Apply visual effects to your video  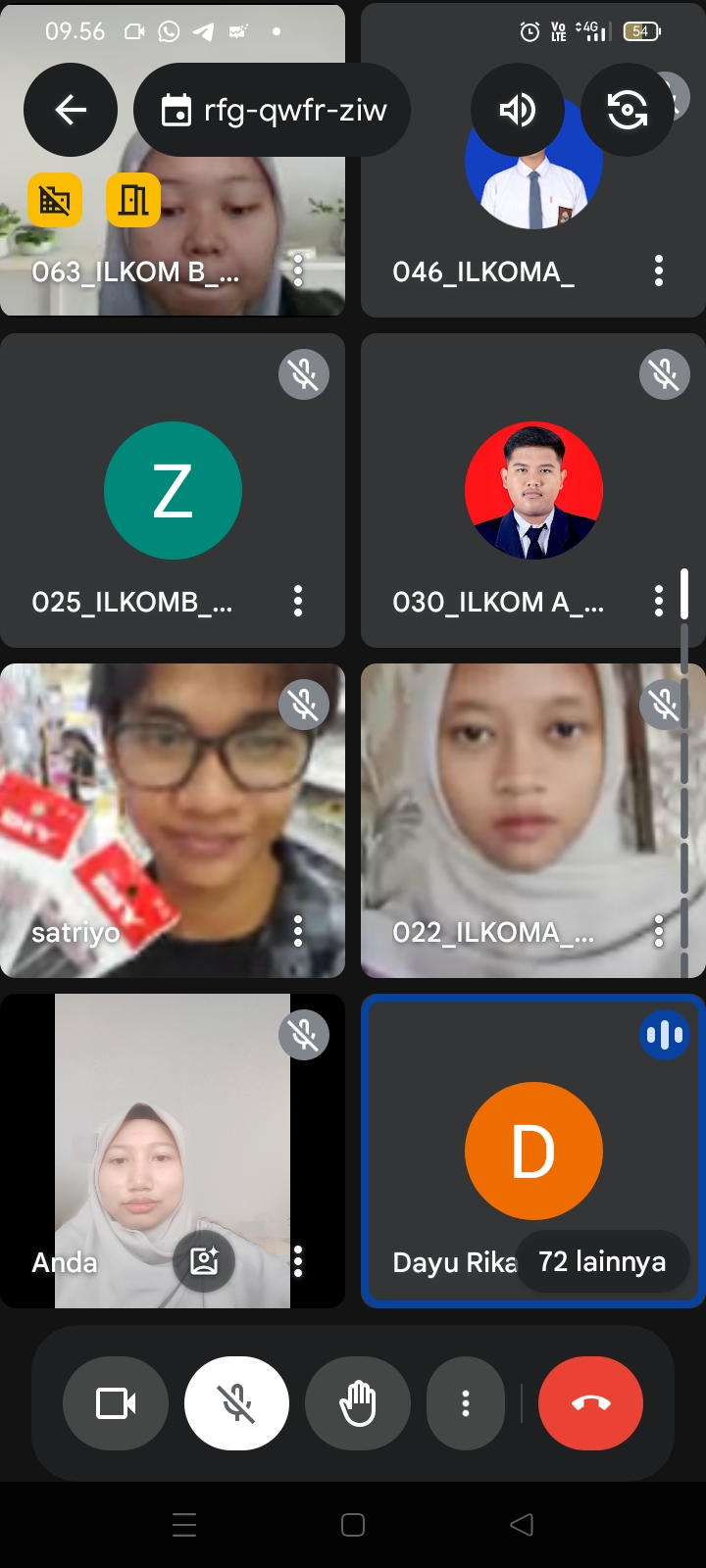204,1261
